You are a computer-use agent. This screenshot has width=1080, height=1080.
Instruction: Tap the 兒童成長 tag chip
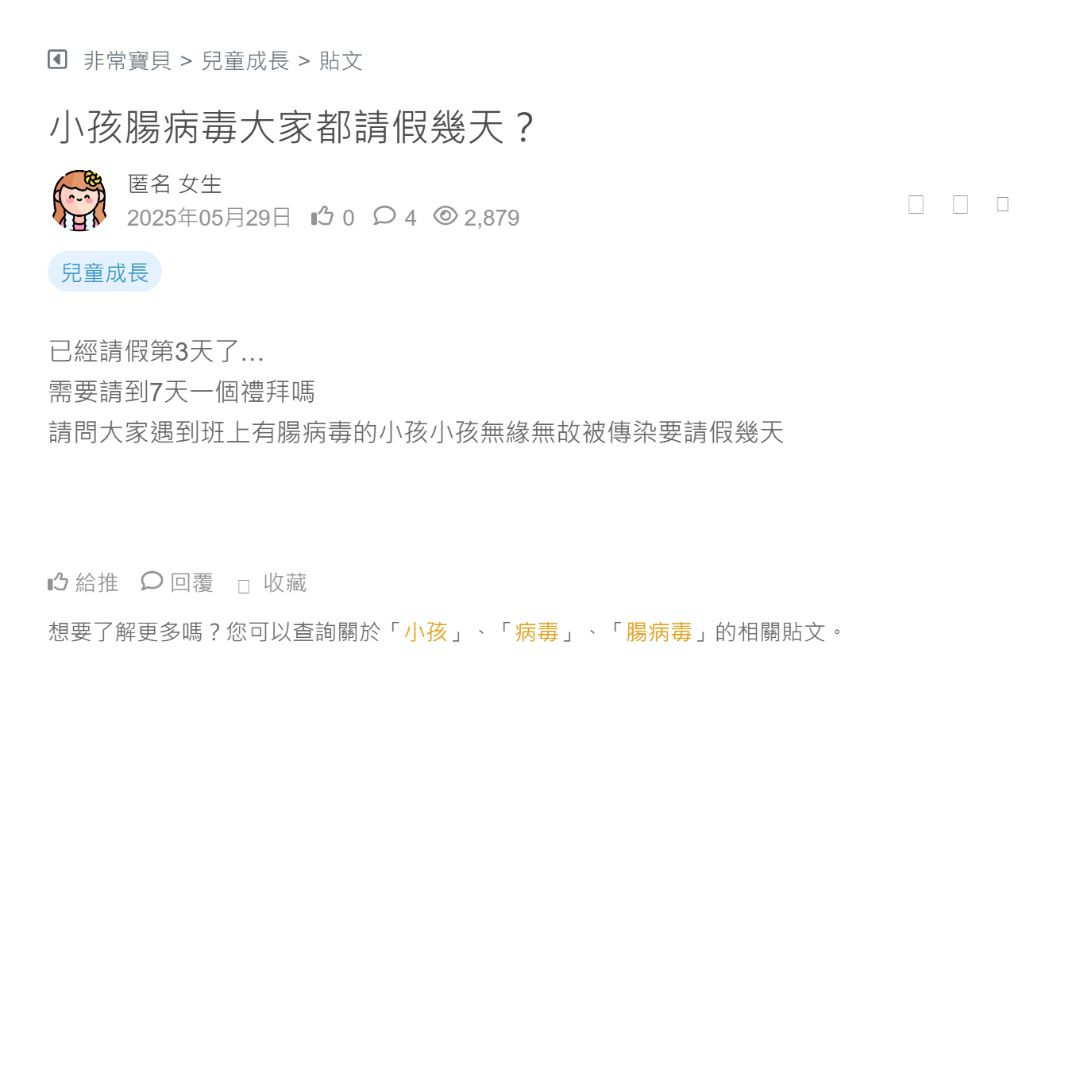[x=105, y=272]
